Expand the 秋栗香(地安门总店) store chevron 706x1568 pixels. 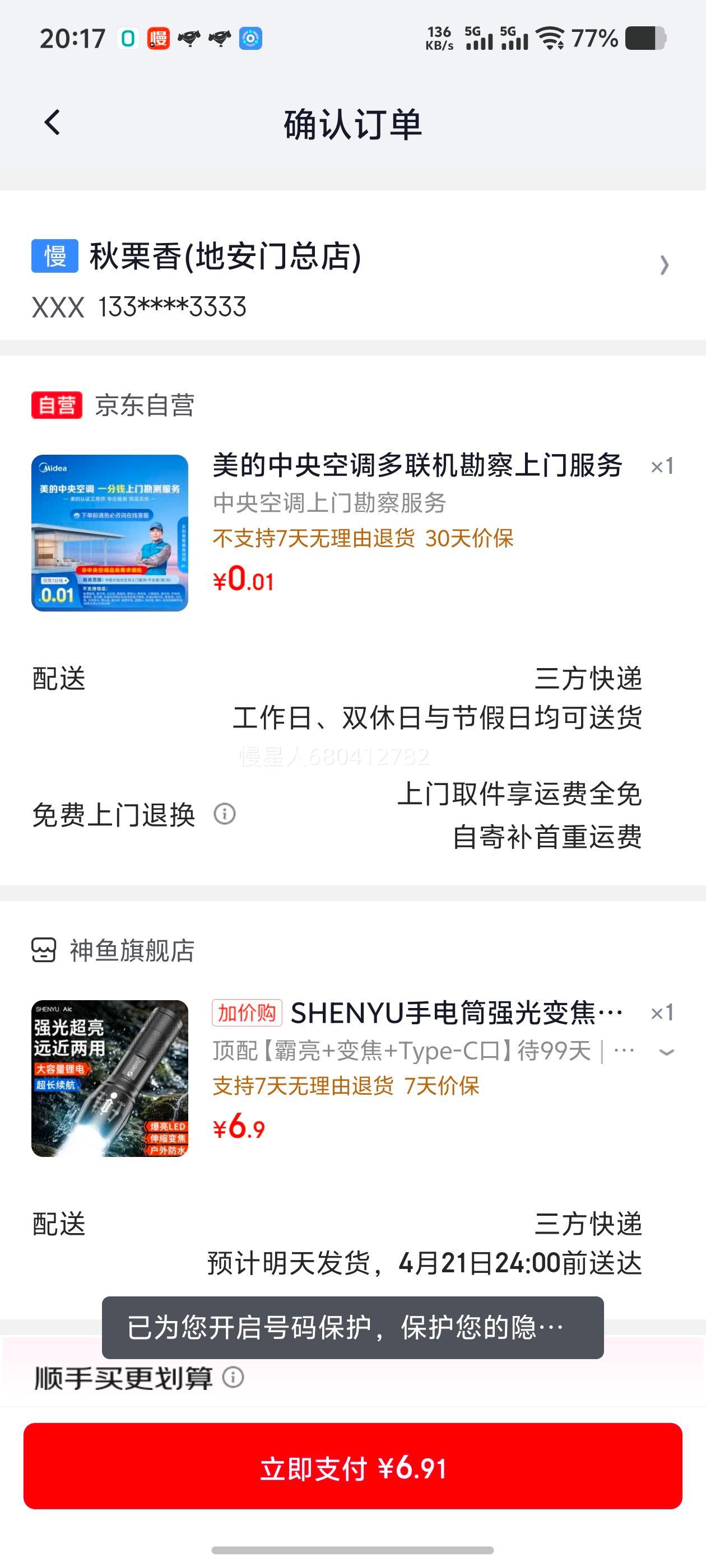664,266
